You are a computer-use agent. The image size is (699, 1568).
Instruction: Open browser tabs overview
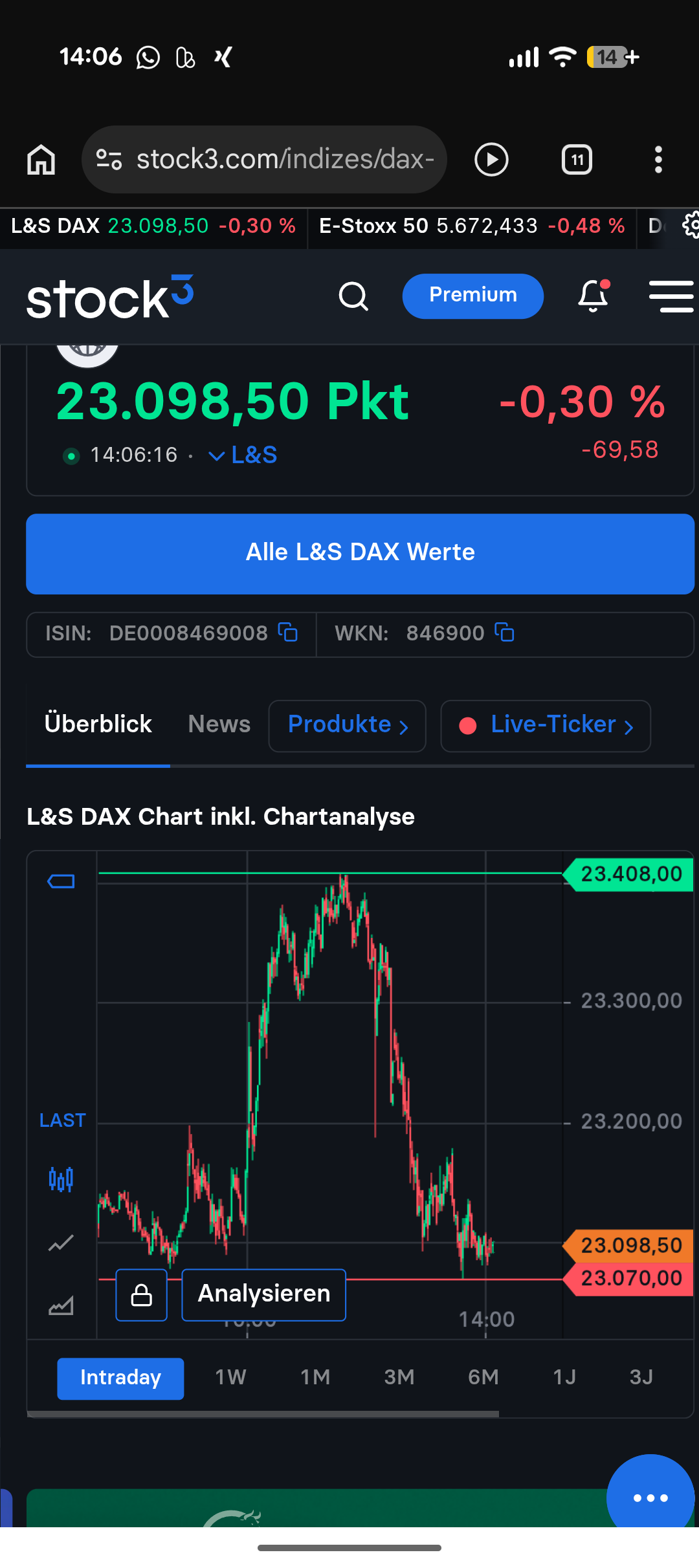[577, 160]
